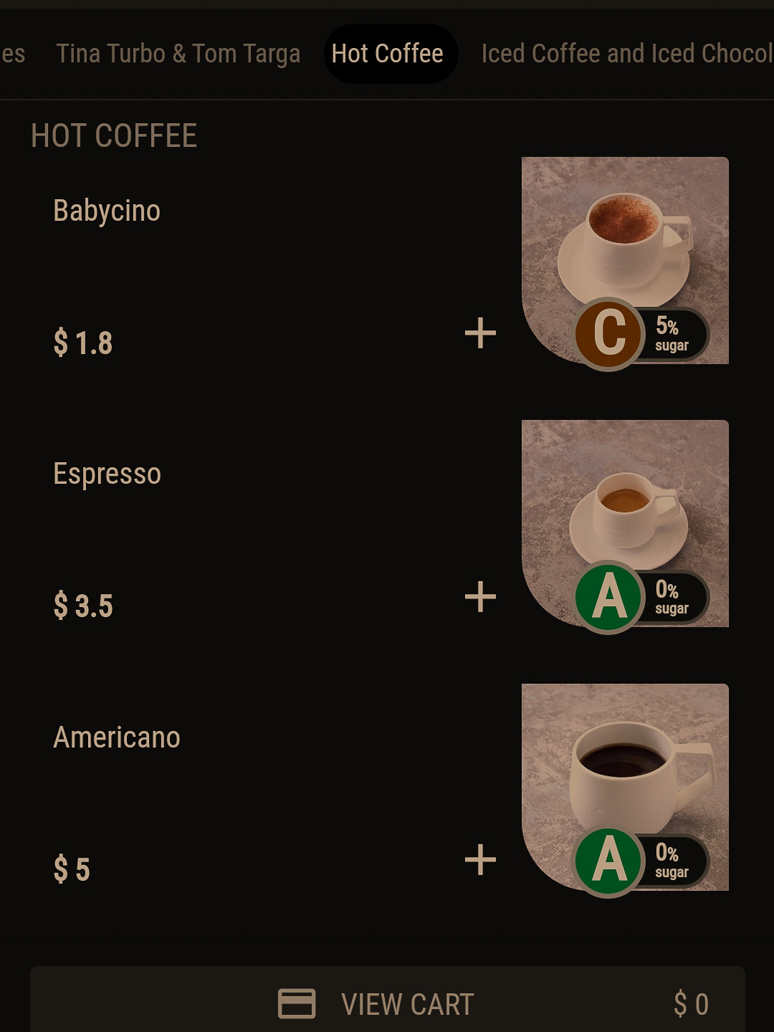Select the Hot Coffee tab
The width and height of the screenshot is (774, 1032).
click(x=387, y=54)
